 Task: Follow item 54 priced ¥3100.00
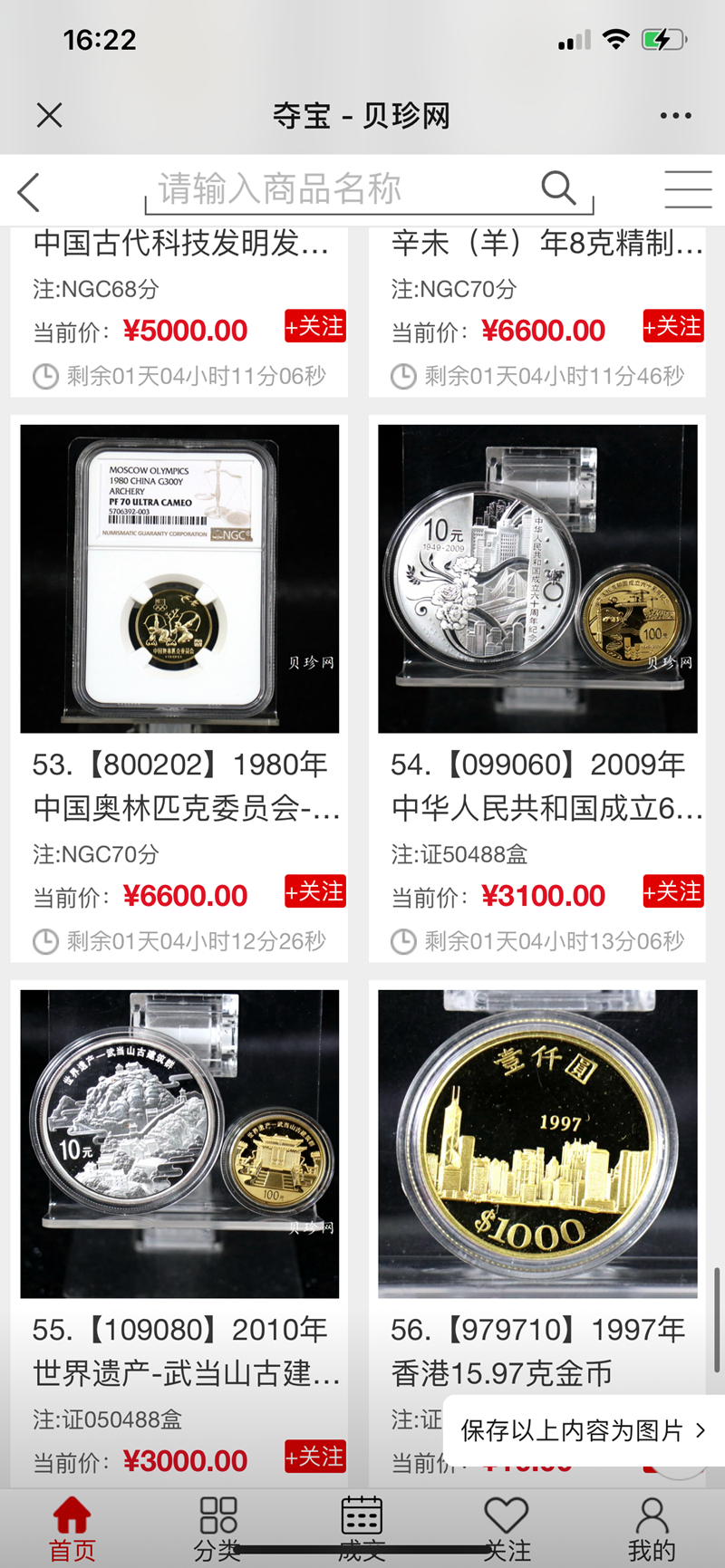coord(673,892)
